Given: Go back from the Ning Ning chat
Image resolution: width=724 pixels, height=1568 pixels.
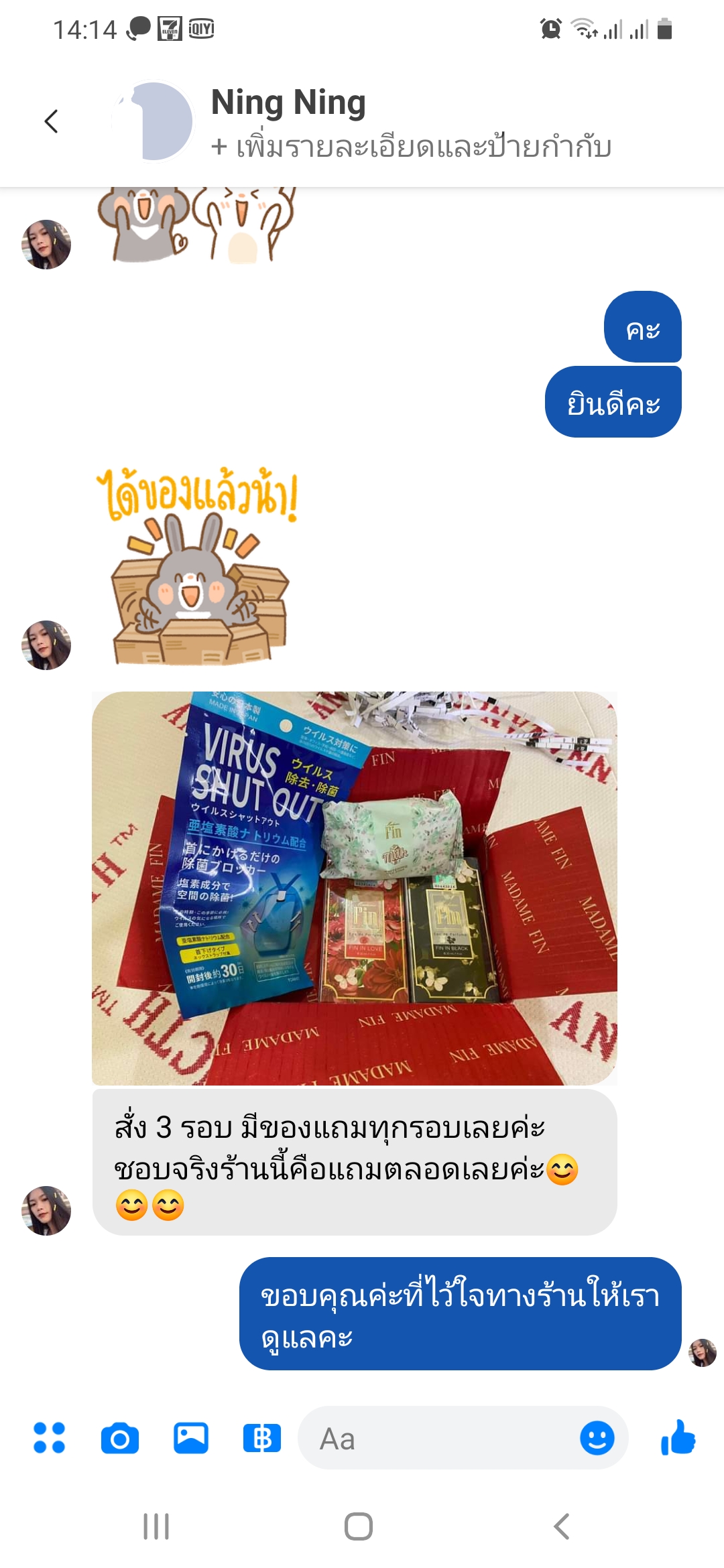Looking at the screenshot, I should click(x=51, y=121).
